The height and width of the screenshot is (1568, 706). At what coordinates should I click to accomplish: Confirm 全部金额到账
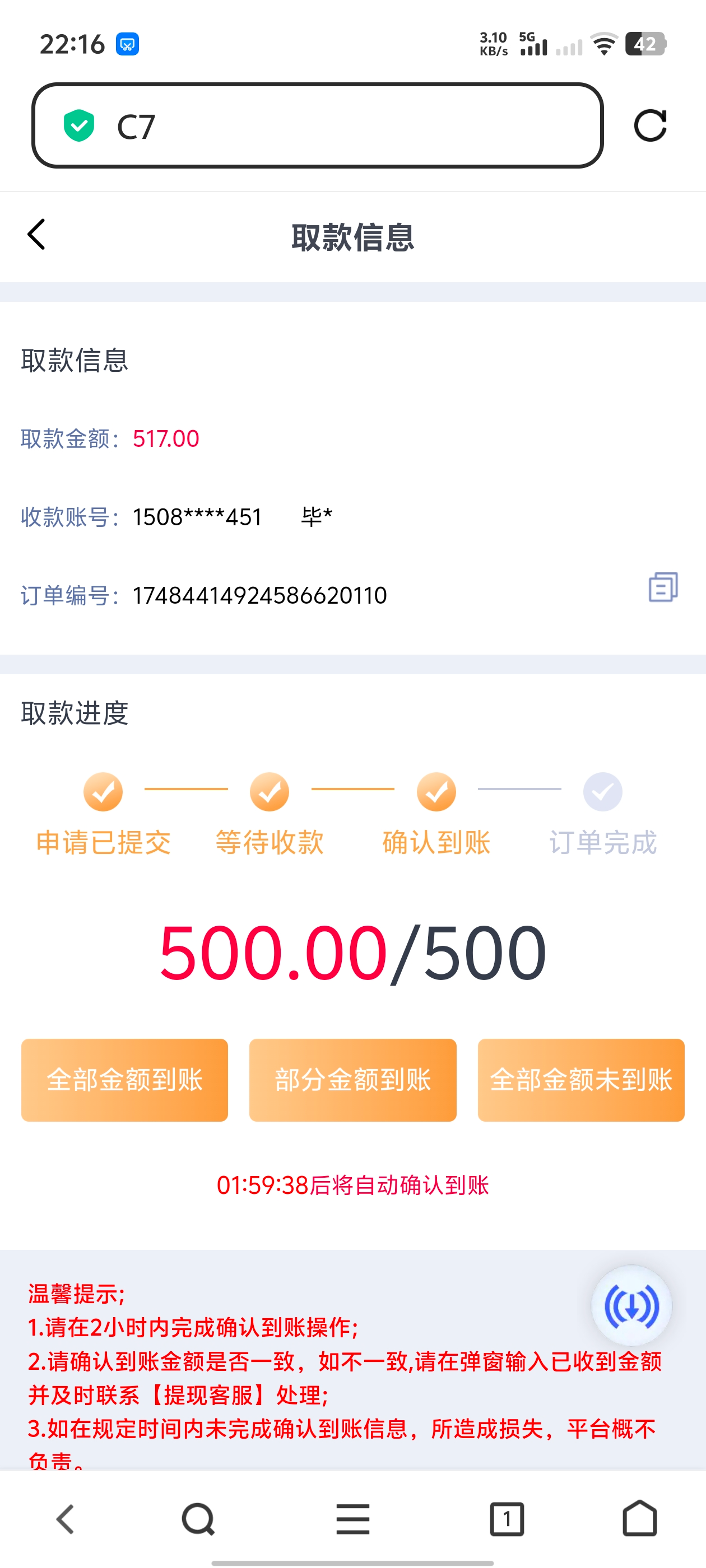tap(124, 1080)
